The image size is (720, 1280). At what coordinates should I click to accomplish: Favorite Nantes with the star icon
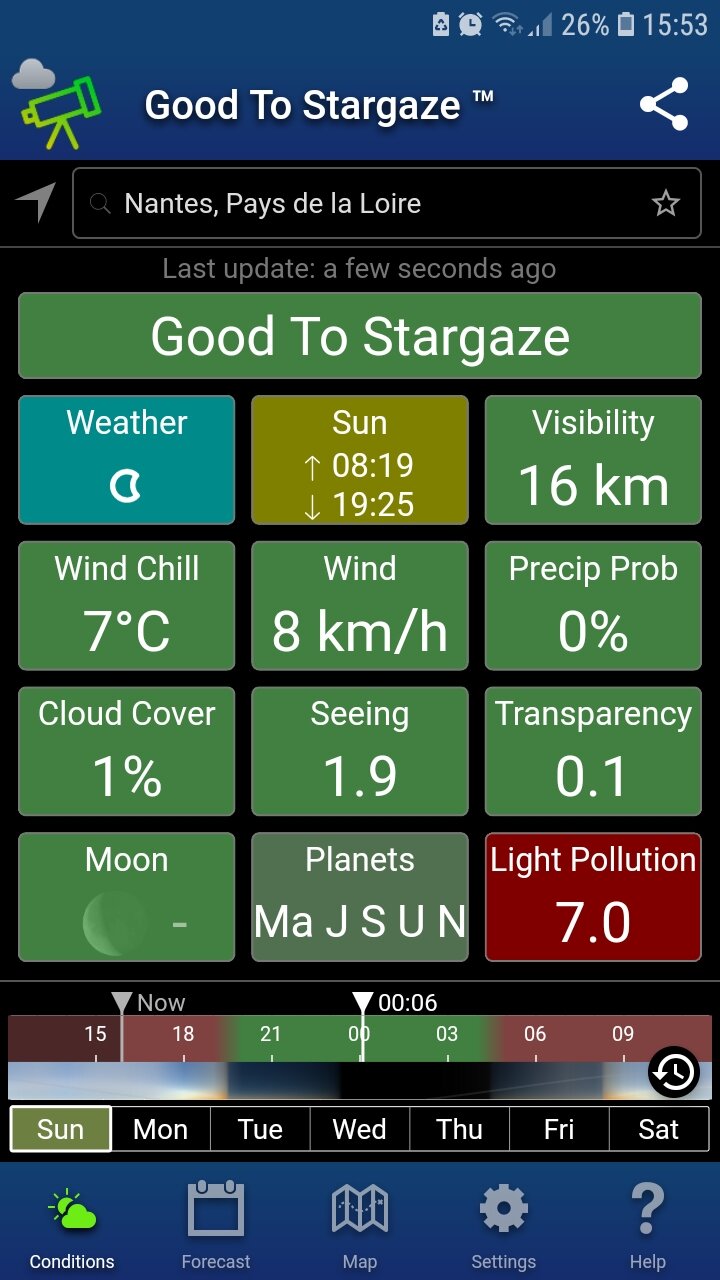(x=665, y=204)
